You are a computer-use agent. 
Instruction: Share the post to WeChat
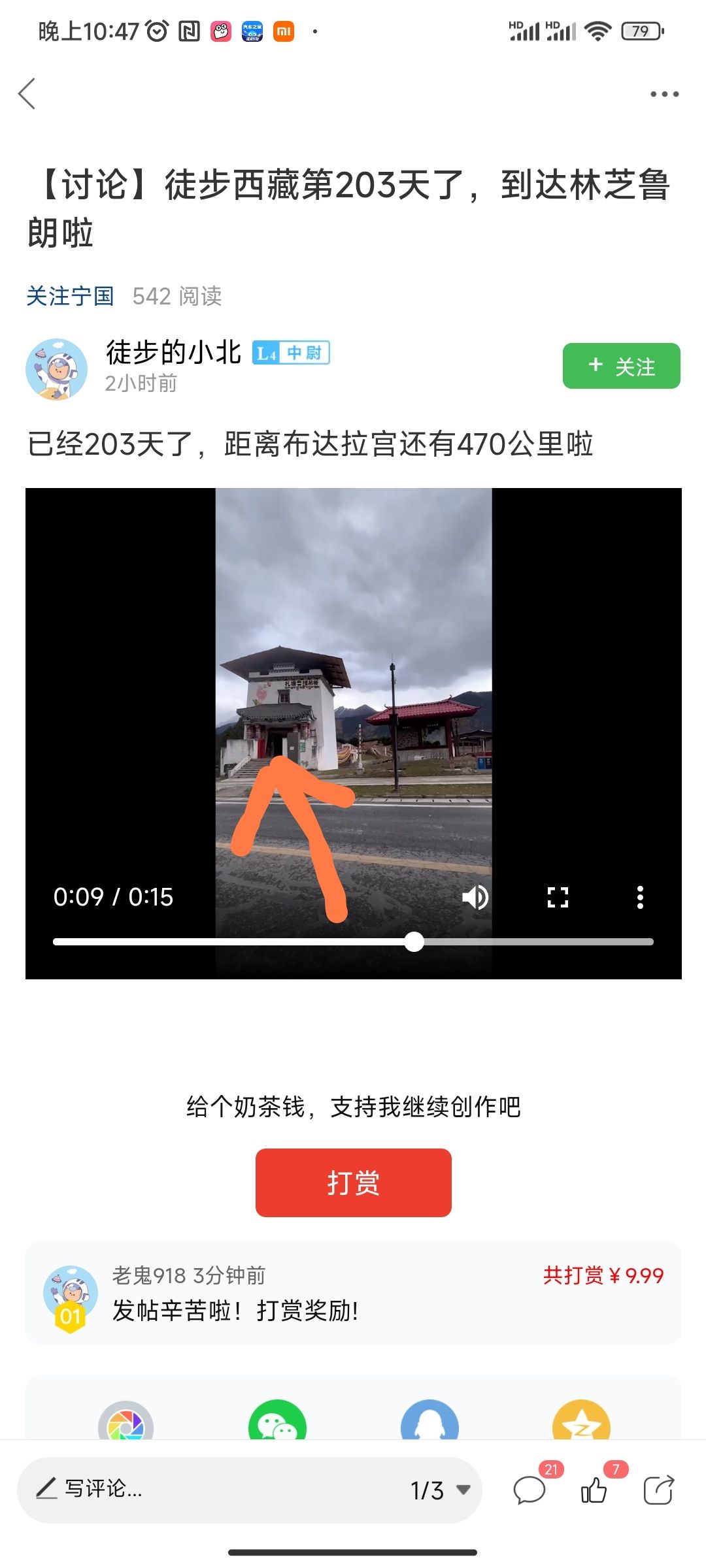coord(277,1424)
